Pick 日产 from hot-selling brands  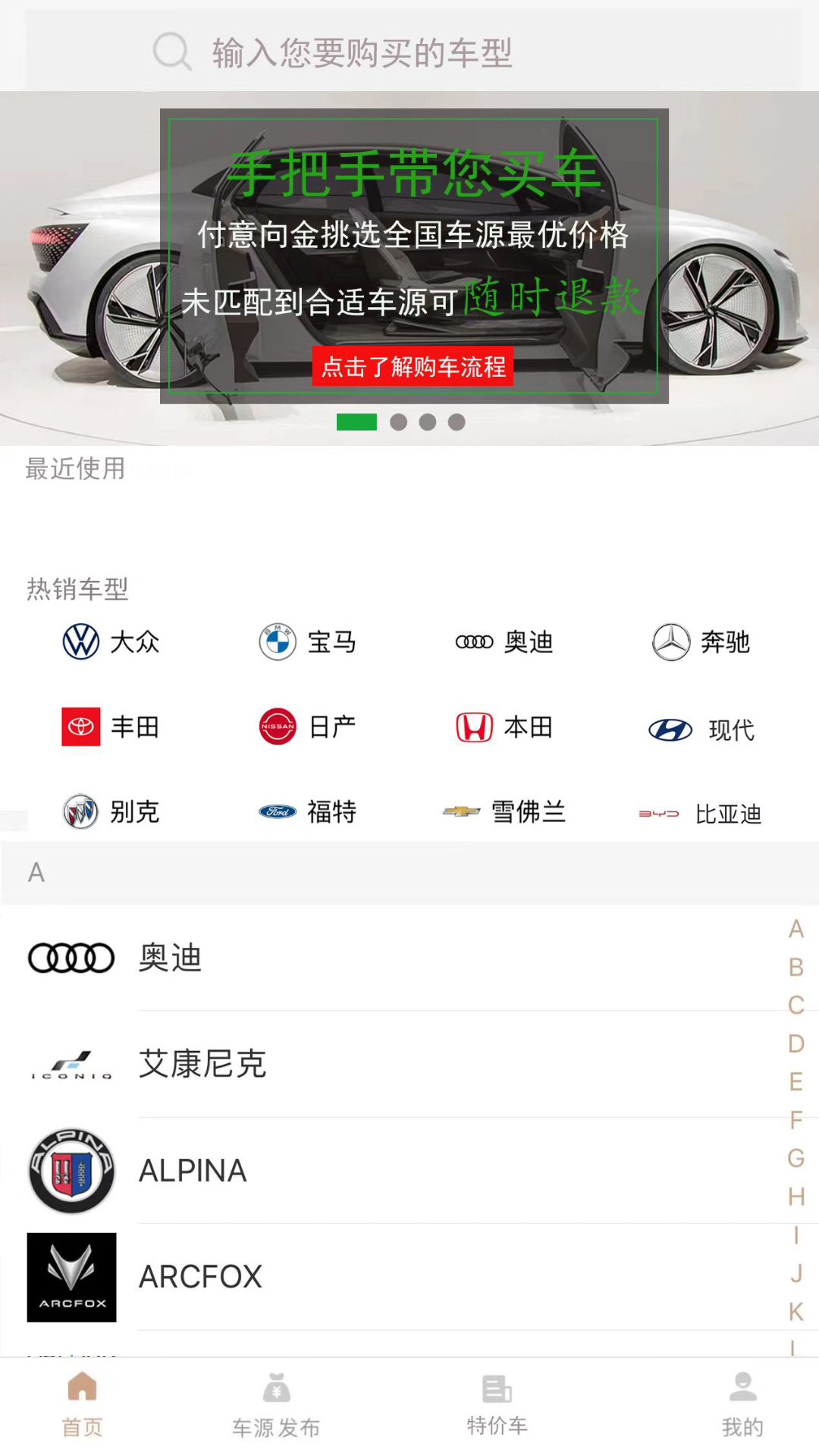(x=308, y=727)
